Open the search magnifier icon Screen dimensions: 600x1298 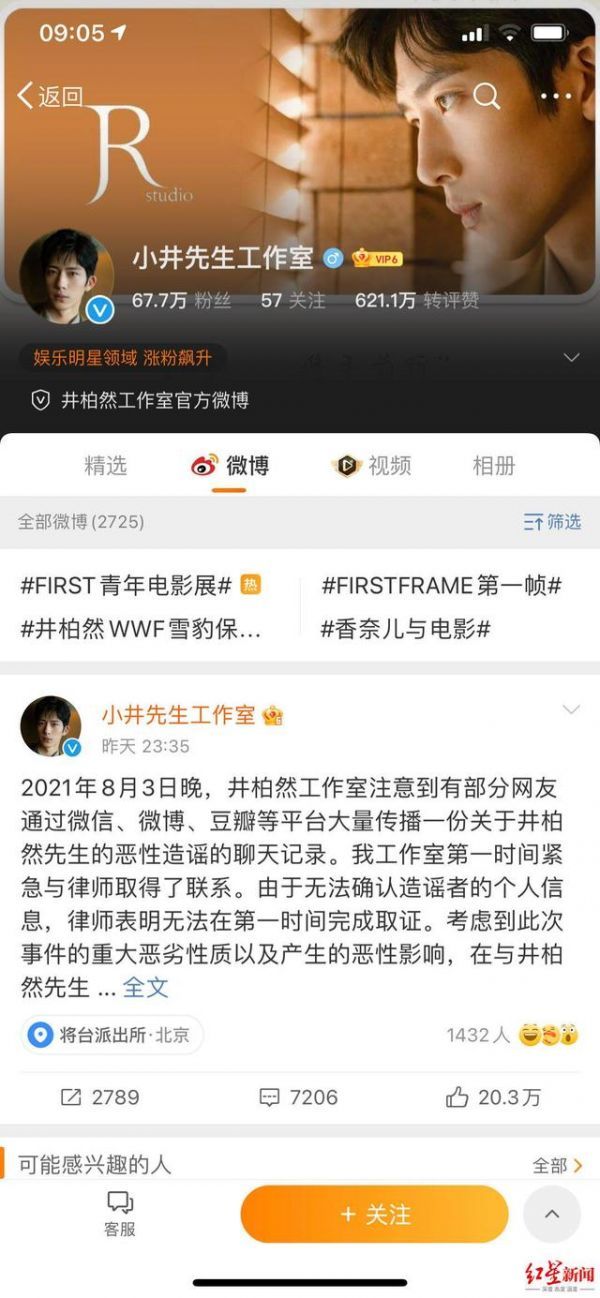pos(486,96)
